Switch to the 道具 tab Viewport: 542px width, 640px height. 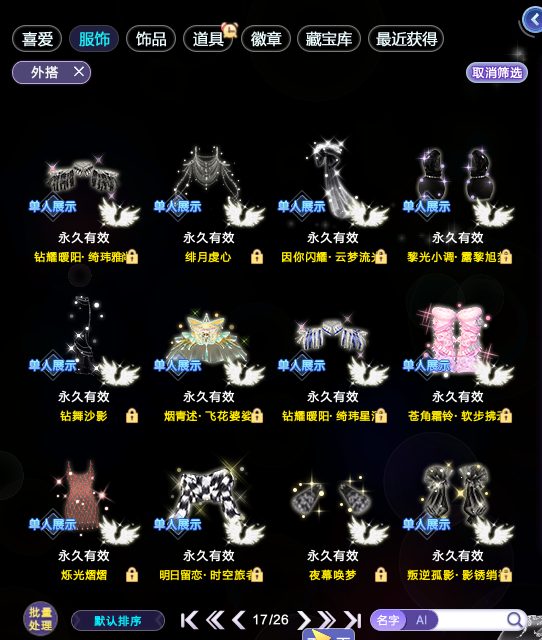tap(208, 39)
